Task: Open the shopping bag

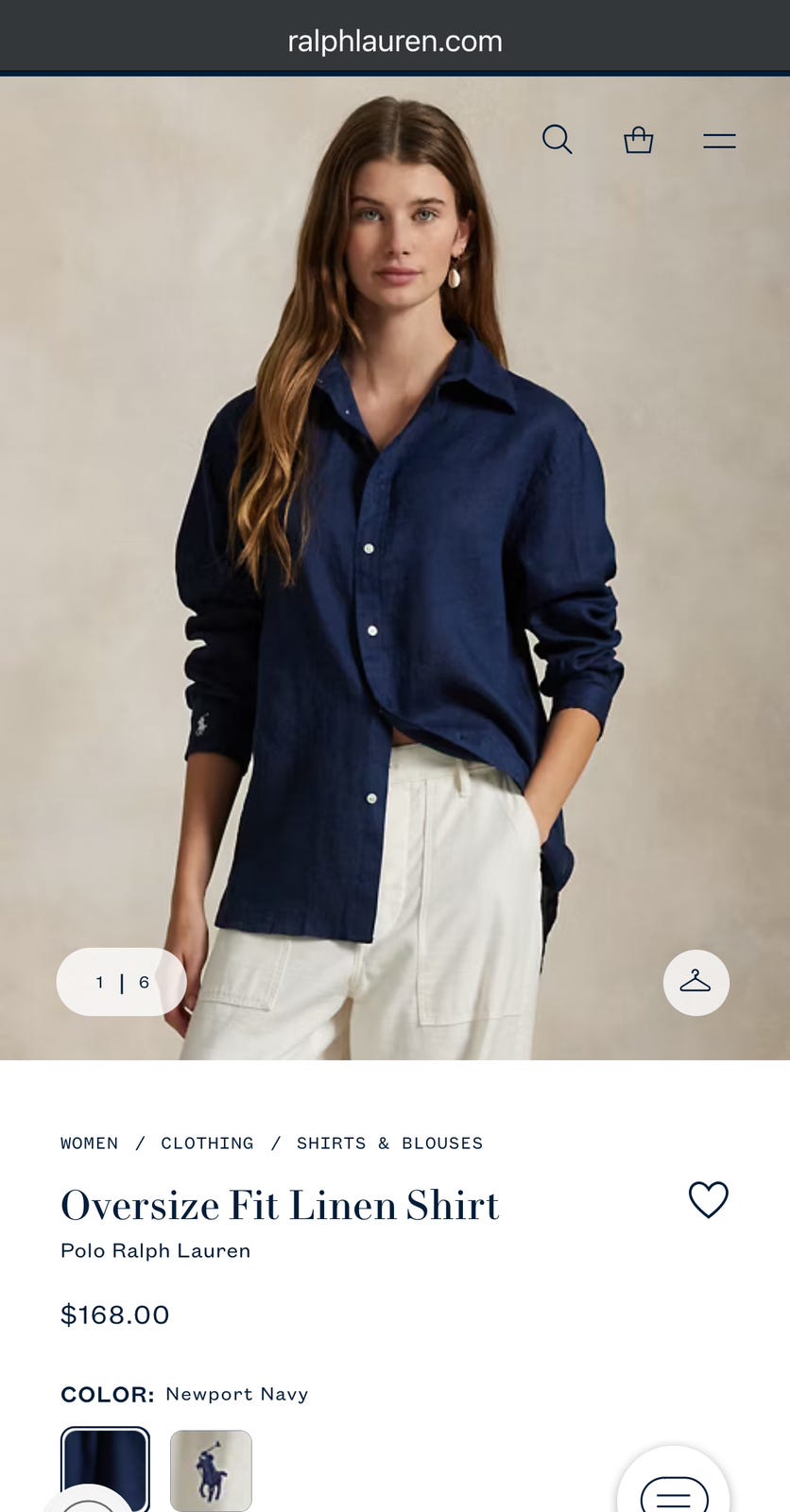Action: click(639, 140)
